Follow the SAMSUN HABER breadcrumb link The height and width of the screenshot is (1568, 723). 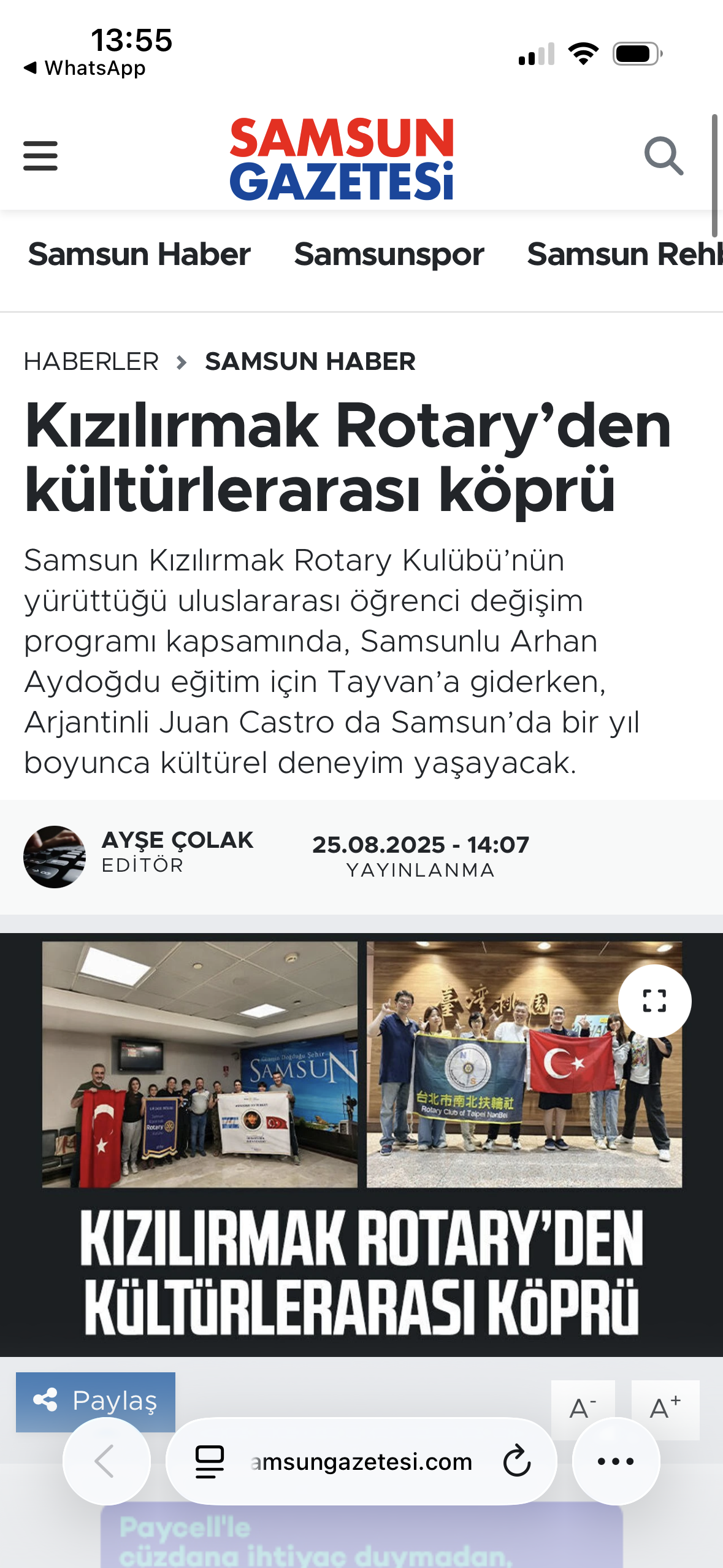(x=310, y=362)
